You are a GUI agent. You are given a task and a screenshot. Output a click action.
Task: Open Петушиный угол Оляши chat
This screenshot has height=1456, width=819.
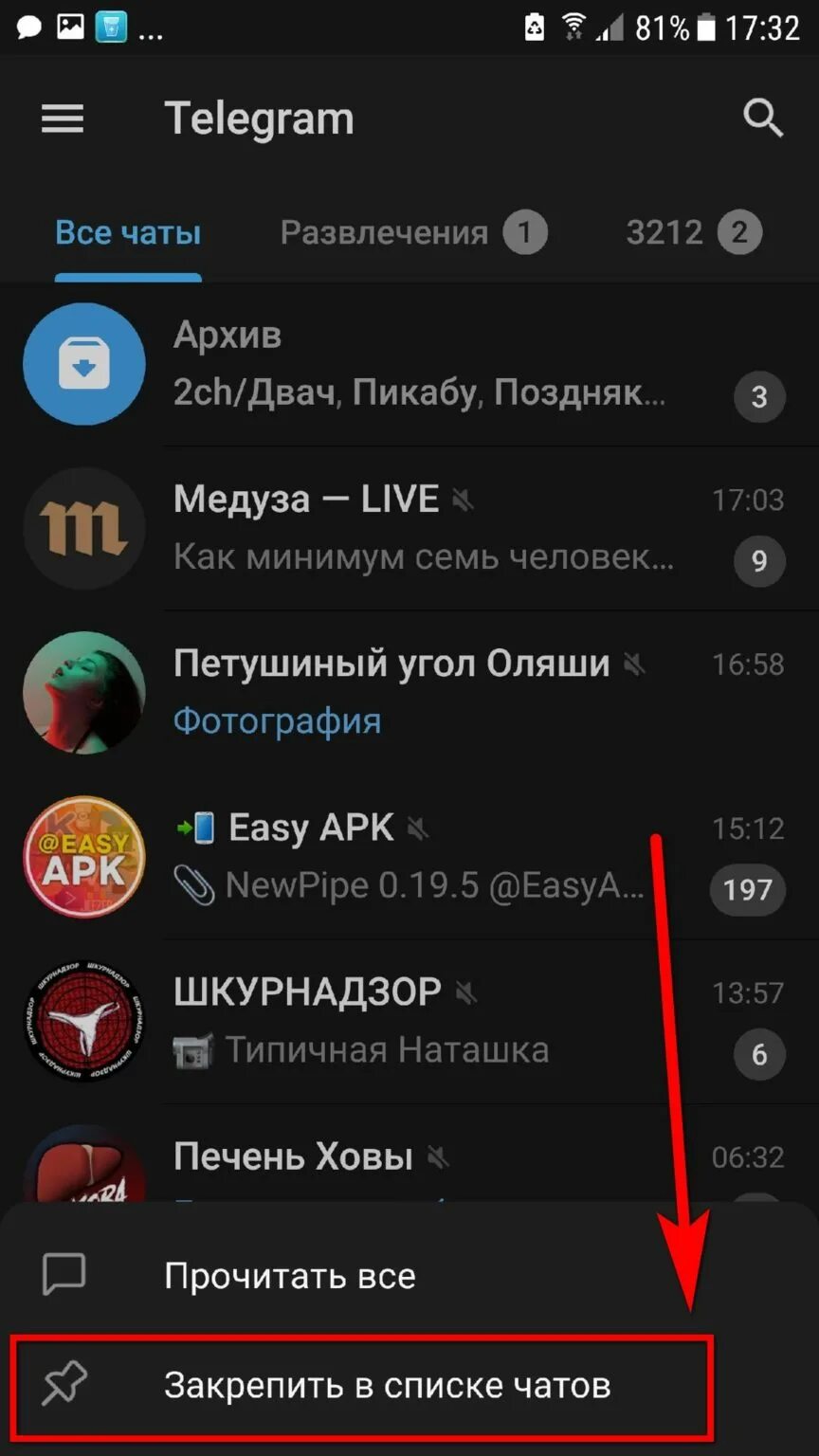tap(409, 692)
